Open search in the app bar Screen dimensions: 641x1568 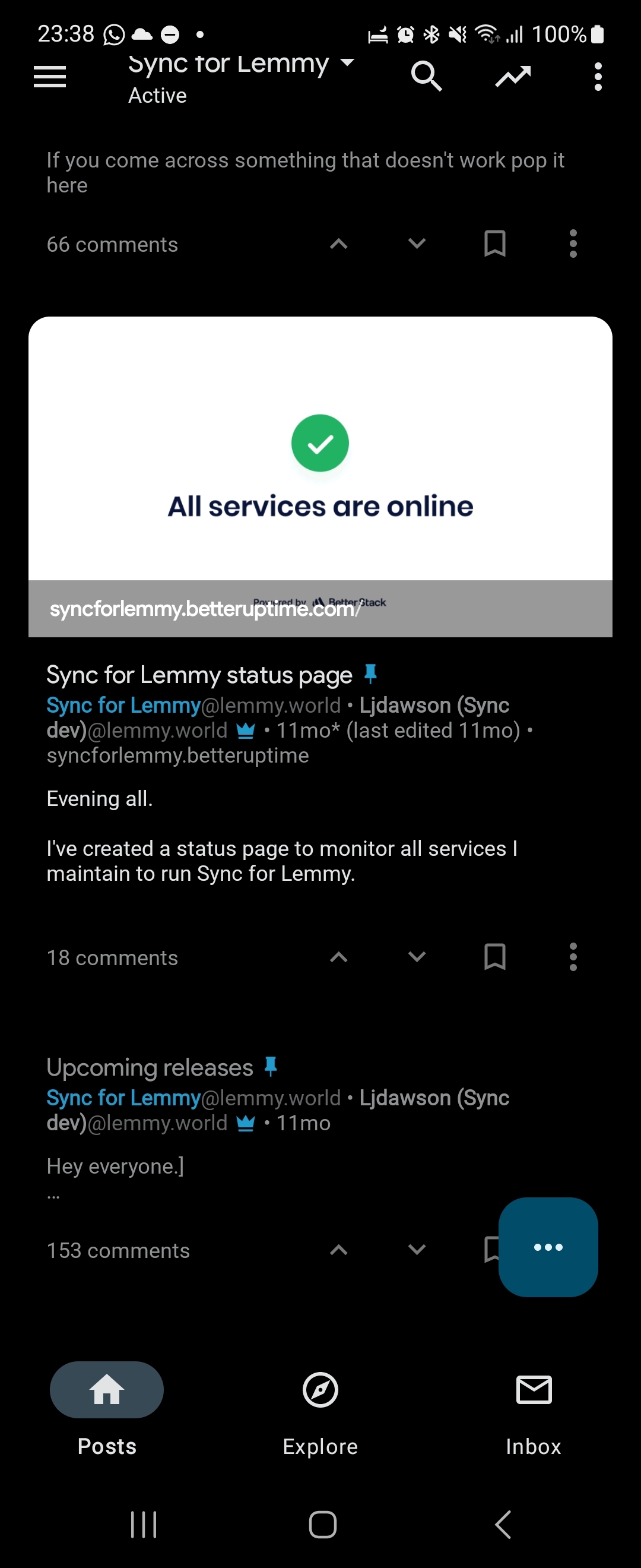(x=426, y=77)
